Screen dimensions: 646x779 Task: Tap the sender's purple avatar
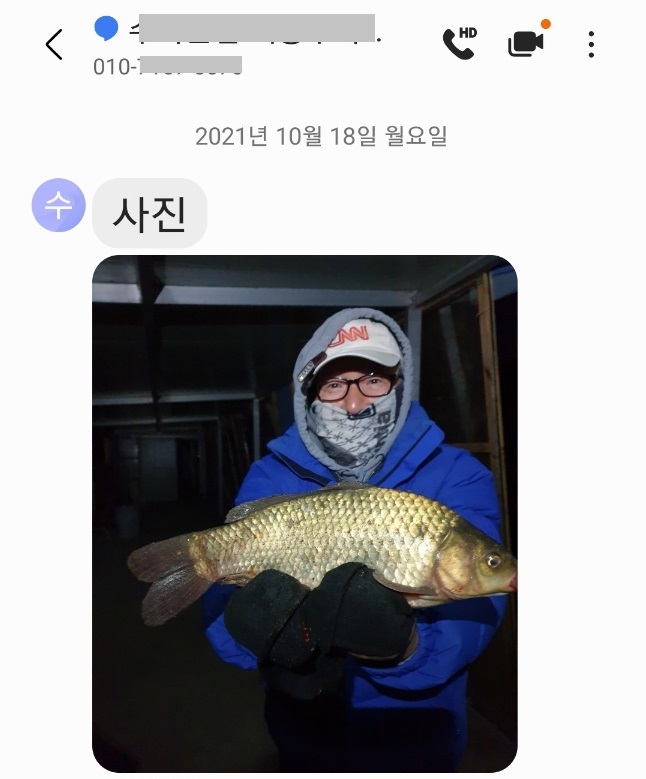tap(59, 206)
